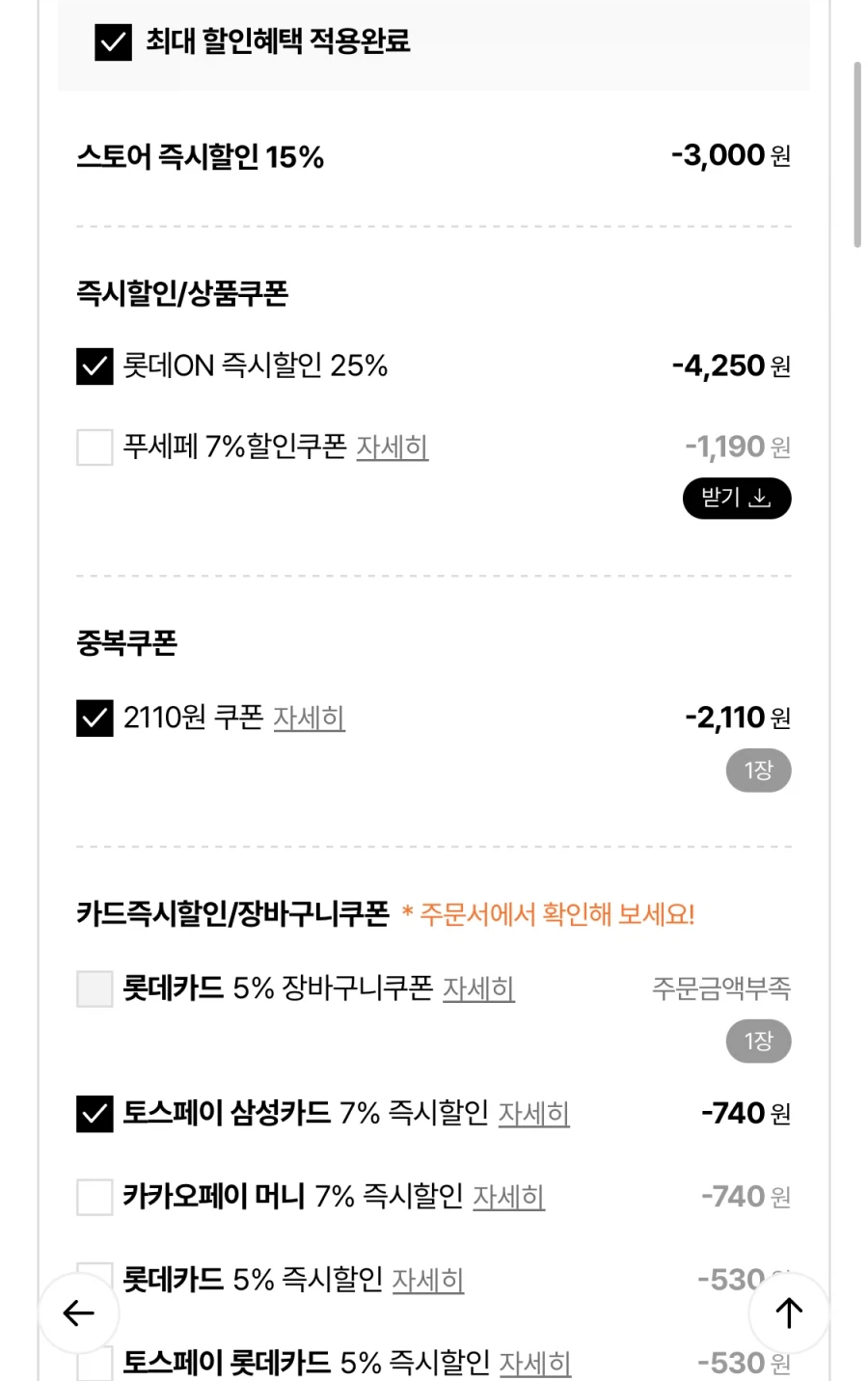Check 카카오페이 머니 7% 즉시할인 checkbox
Viewport: 868px width, 1381px height.
(94, 1197)
